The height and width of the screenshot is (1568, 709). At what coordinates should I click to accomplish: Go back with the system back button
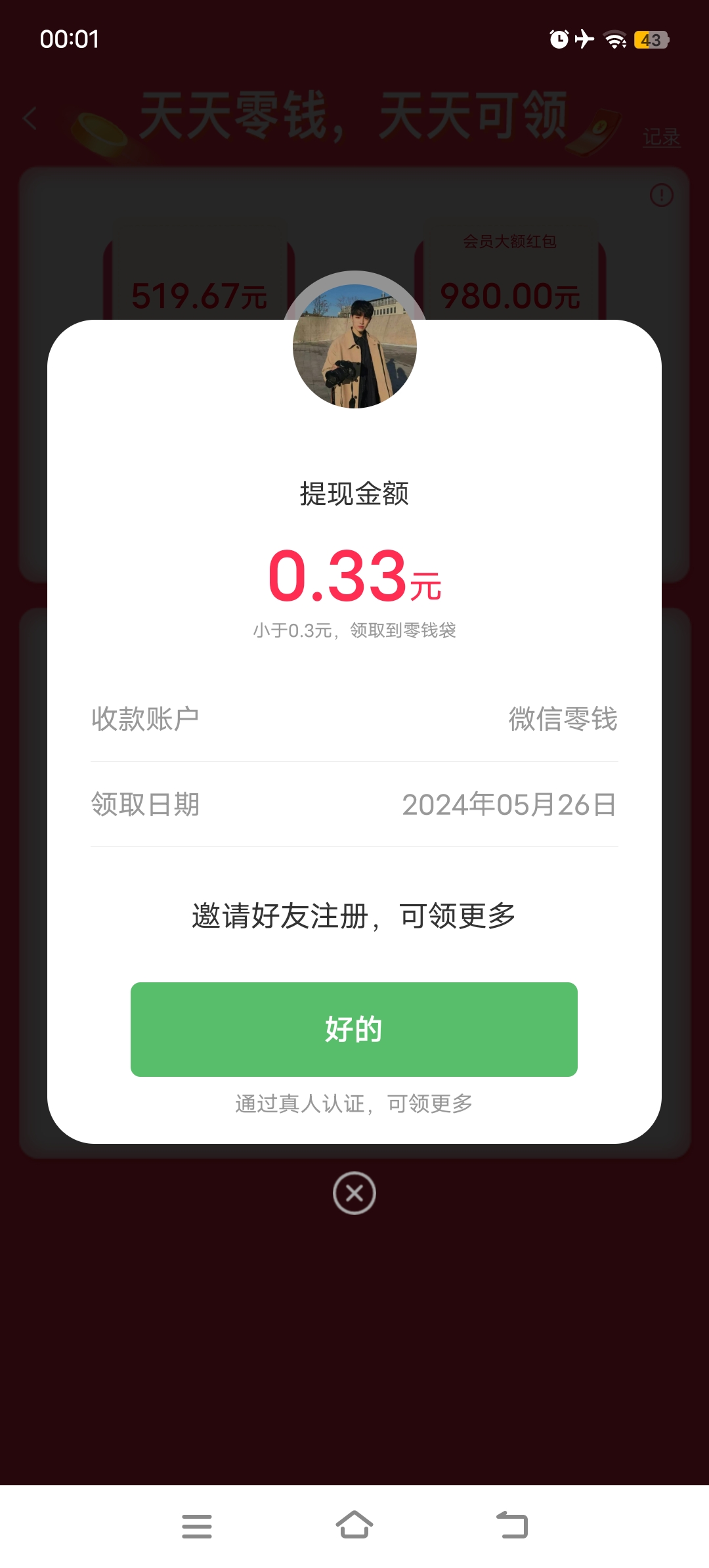point(512,1525)
